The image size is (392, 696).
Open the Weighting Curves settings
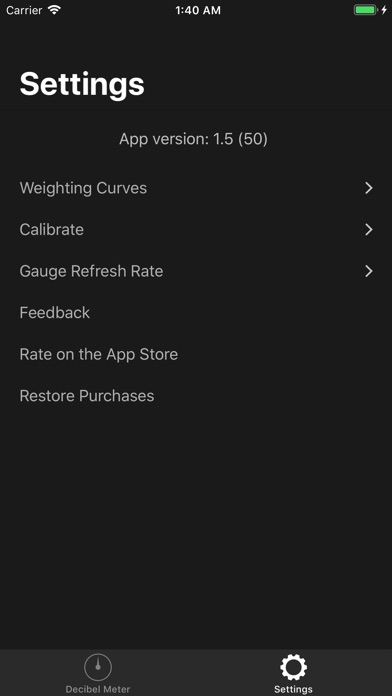pyautogui.click(x=196, y=188)
